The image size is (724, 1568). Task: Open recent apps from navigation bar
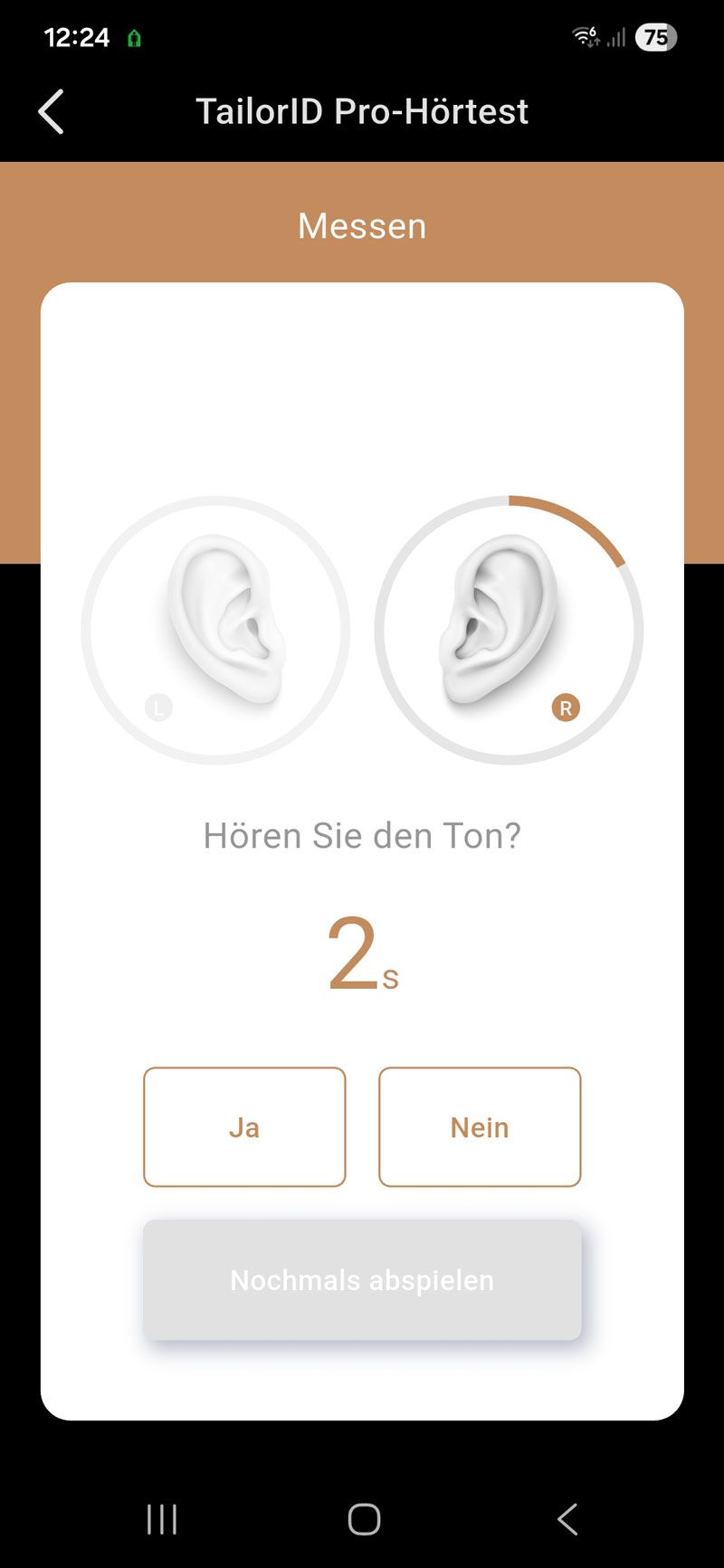click(162, 1519)
